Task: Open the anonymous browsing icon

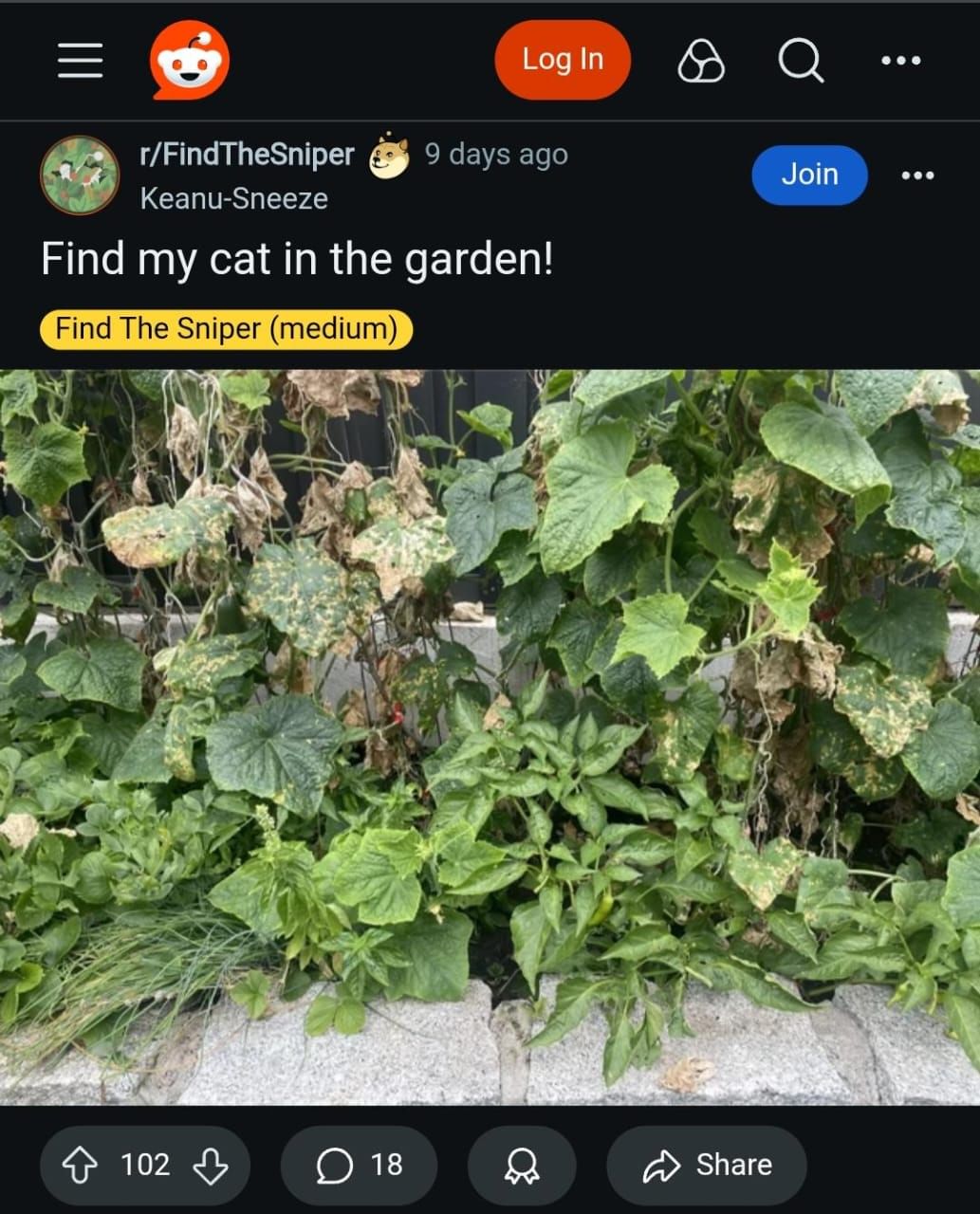Action: 702,60
